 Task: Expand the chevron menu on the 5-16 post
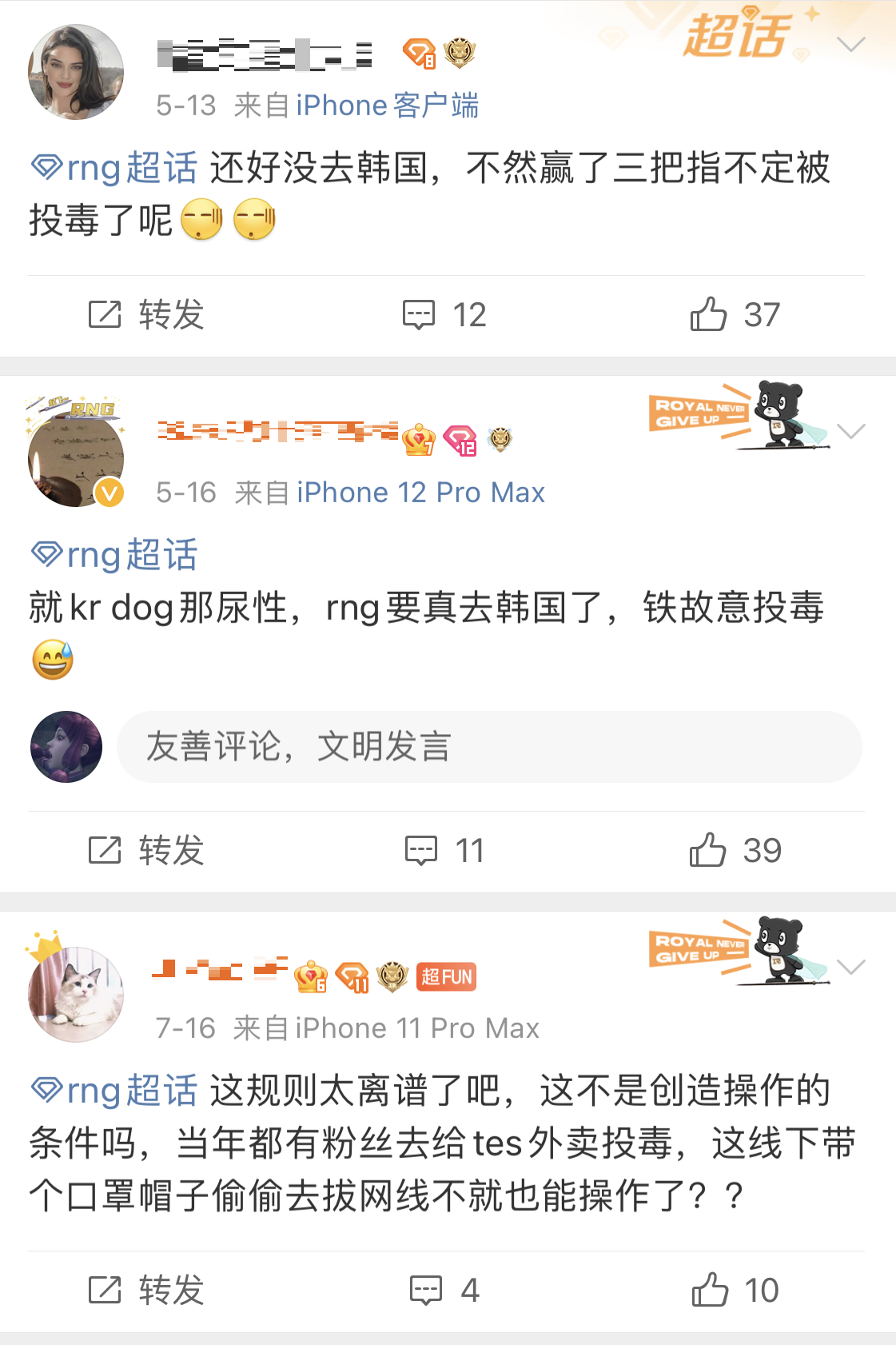click(x=850, y=432)
